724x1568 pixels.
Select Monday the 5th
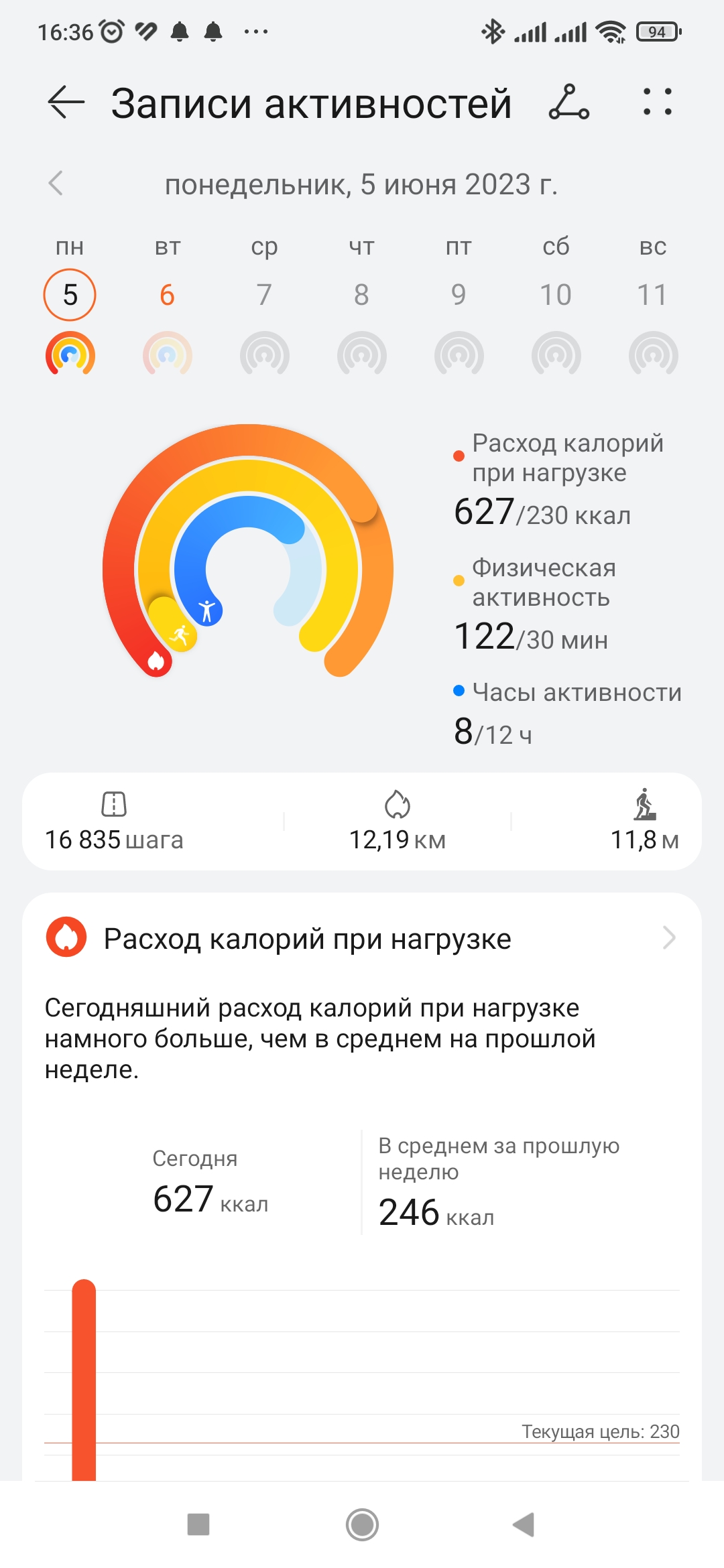tap(70, 295)
